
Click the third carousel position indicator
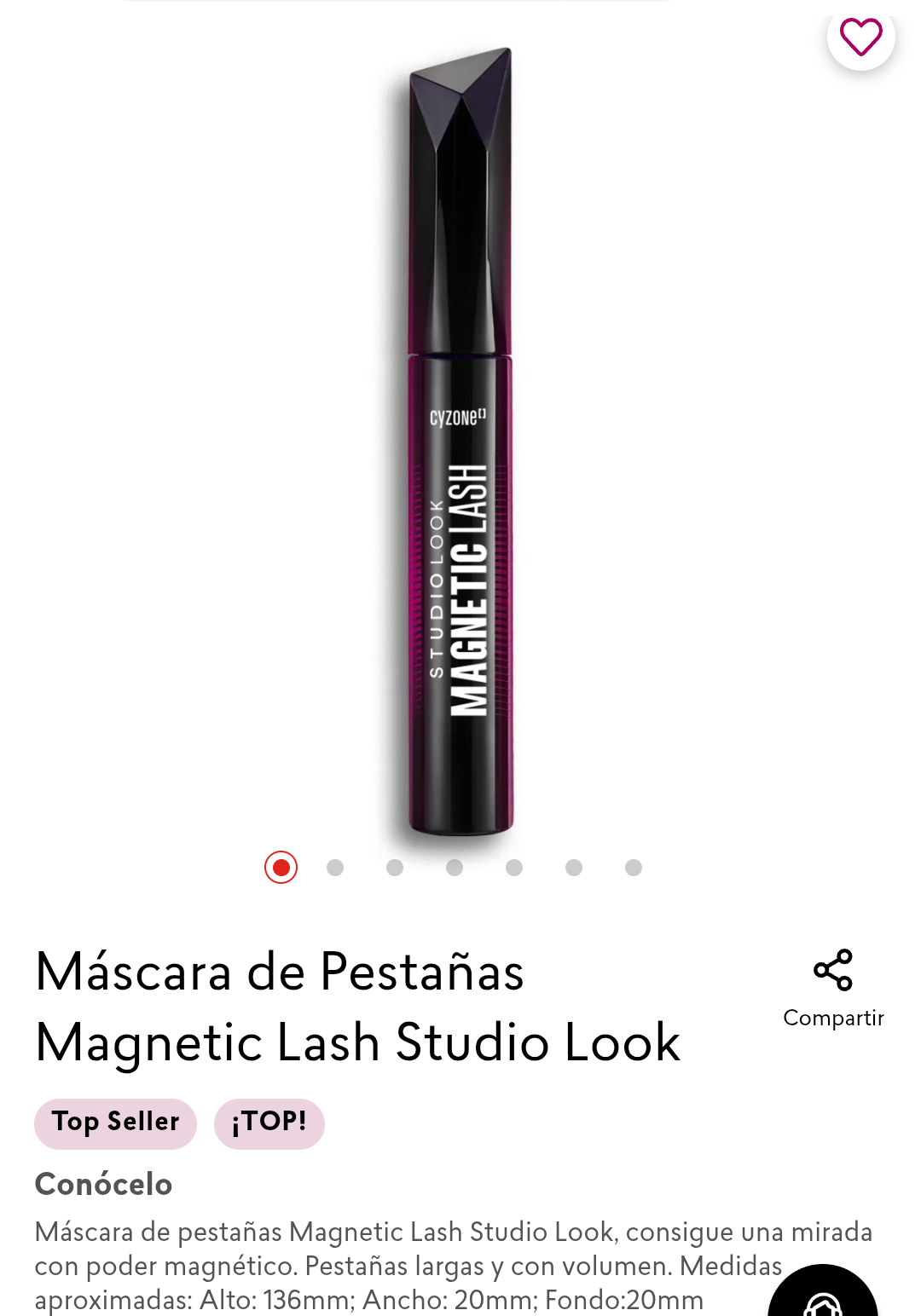[x=395, y=867]
